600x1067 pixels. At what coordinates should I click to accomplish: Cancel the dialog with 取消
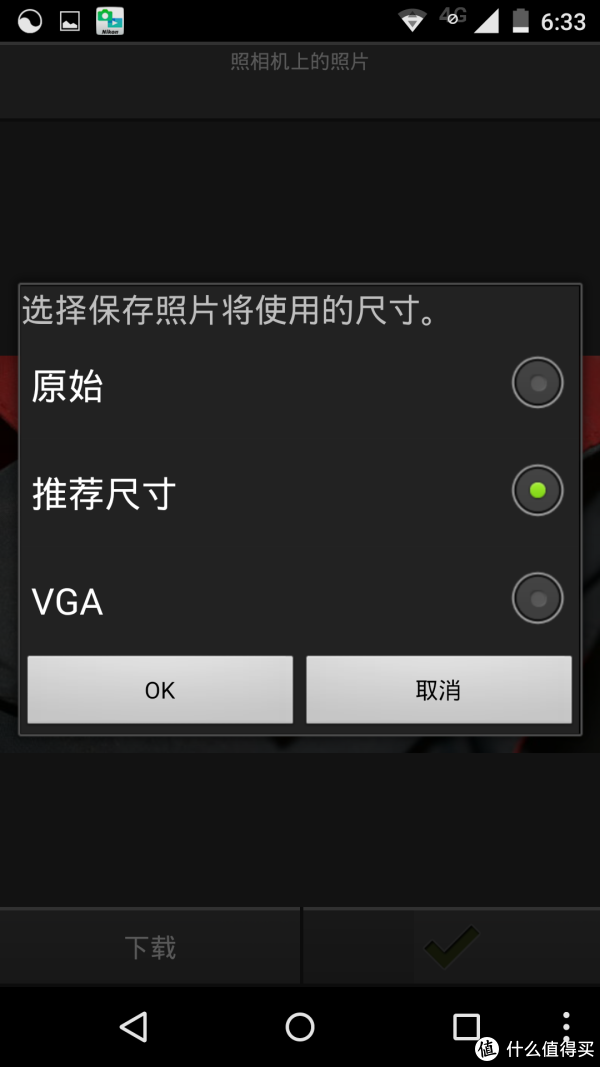pyautogui.click(x=439, y=690)
